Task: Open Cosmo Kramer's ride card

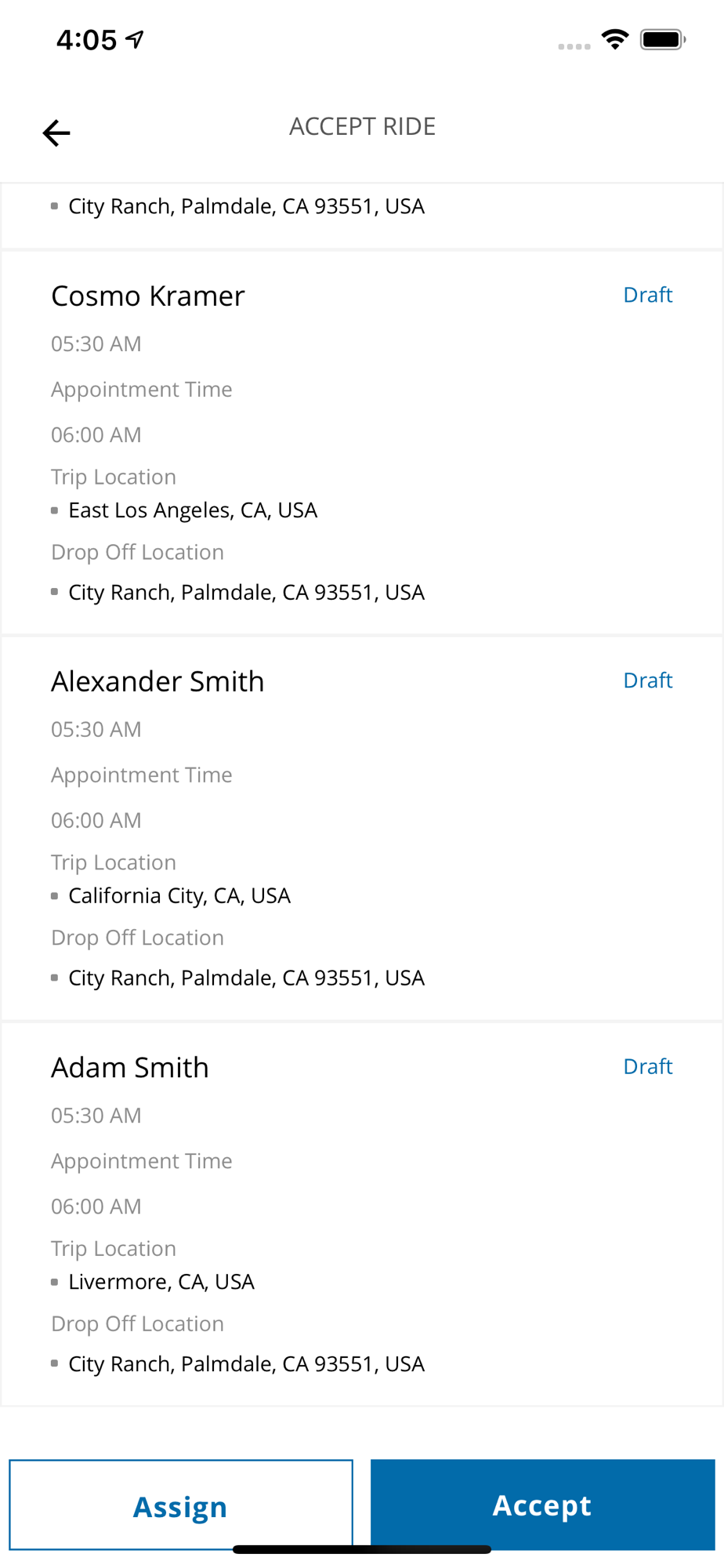Action: point(362,443)
